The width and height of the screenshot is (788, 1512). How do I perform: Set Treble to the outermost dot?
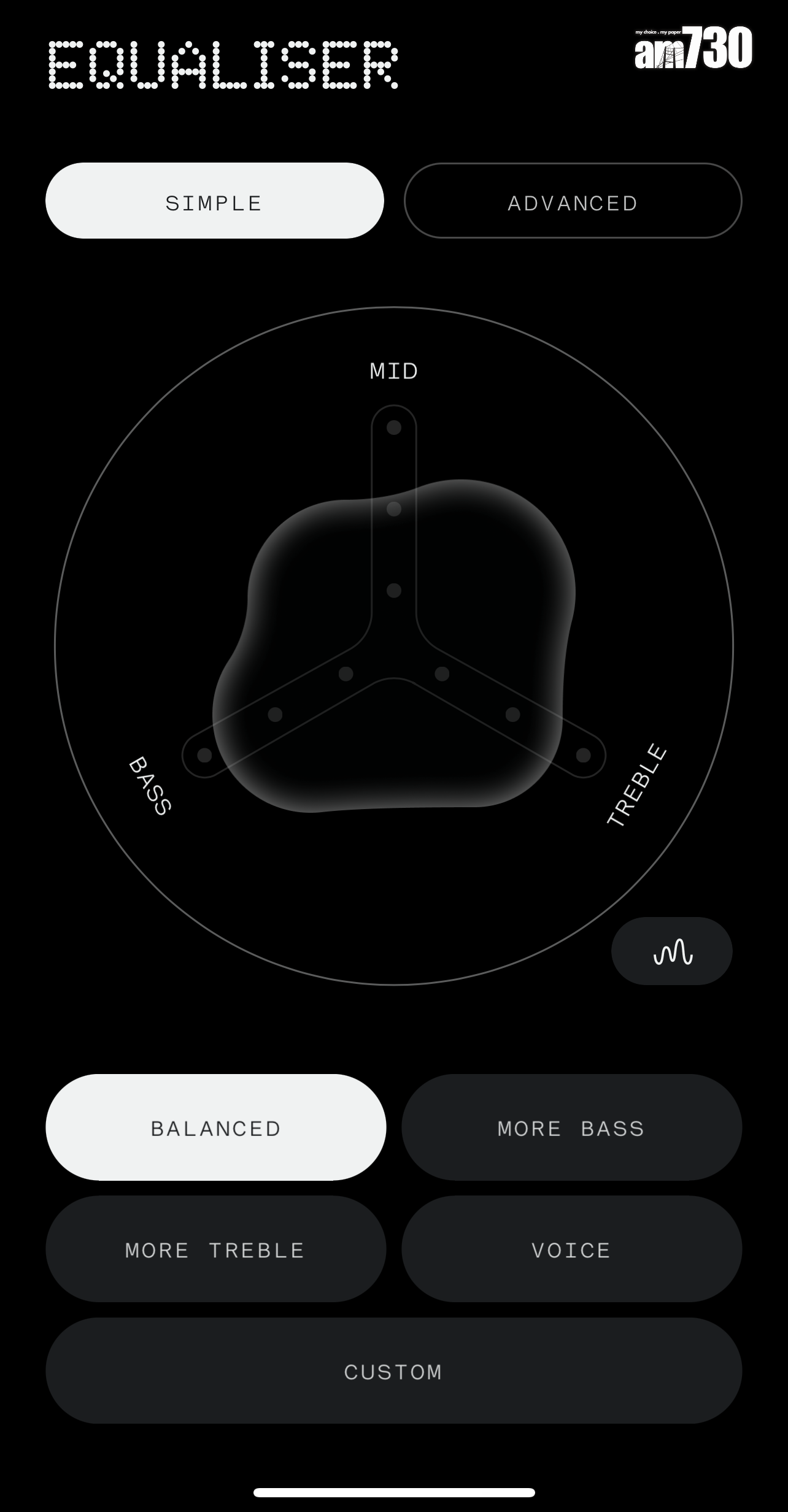point(584,755)
